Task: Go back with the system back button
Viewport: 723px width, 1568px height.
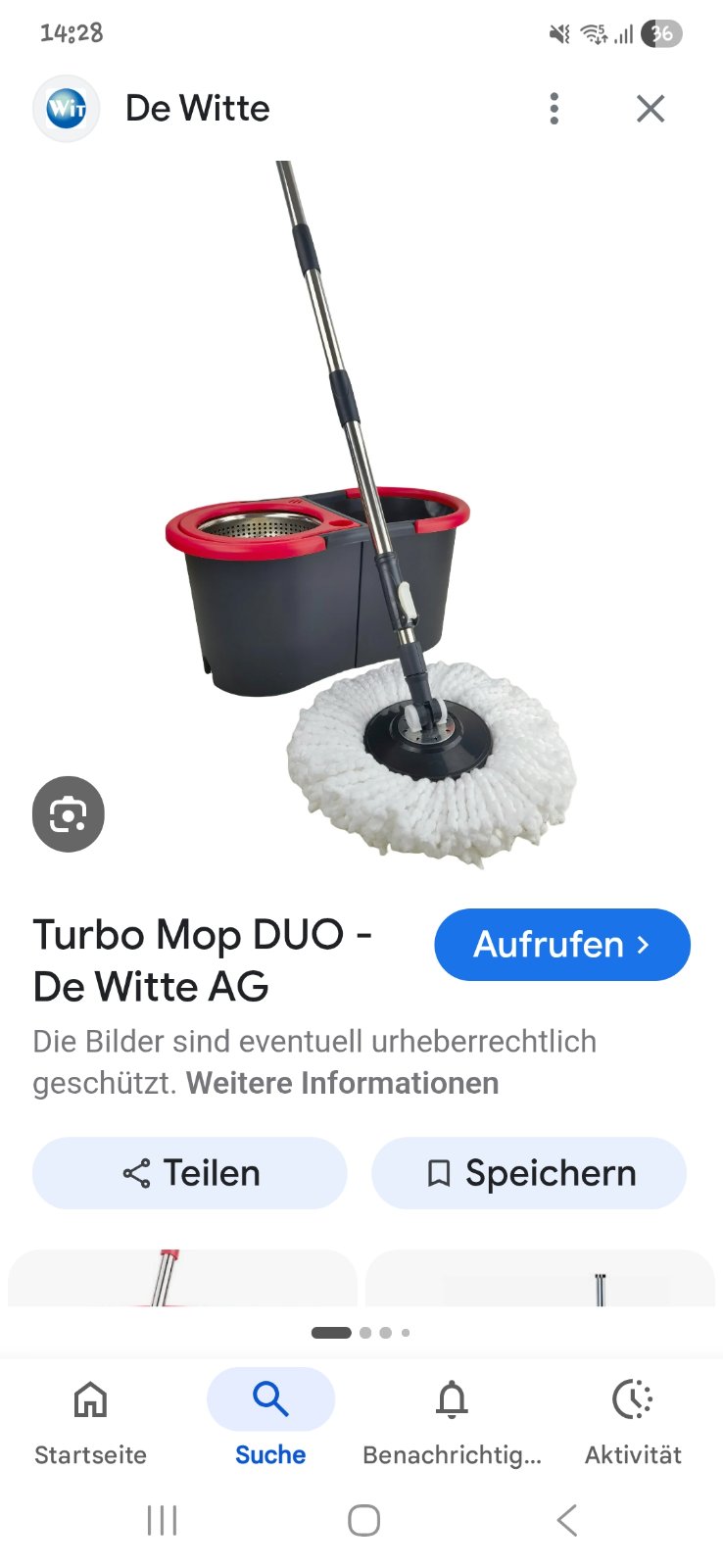Action: pyautogui.click(x=566, y=1520)
